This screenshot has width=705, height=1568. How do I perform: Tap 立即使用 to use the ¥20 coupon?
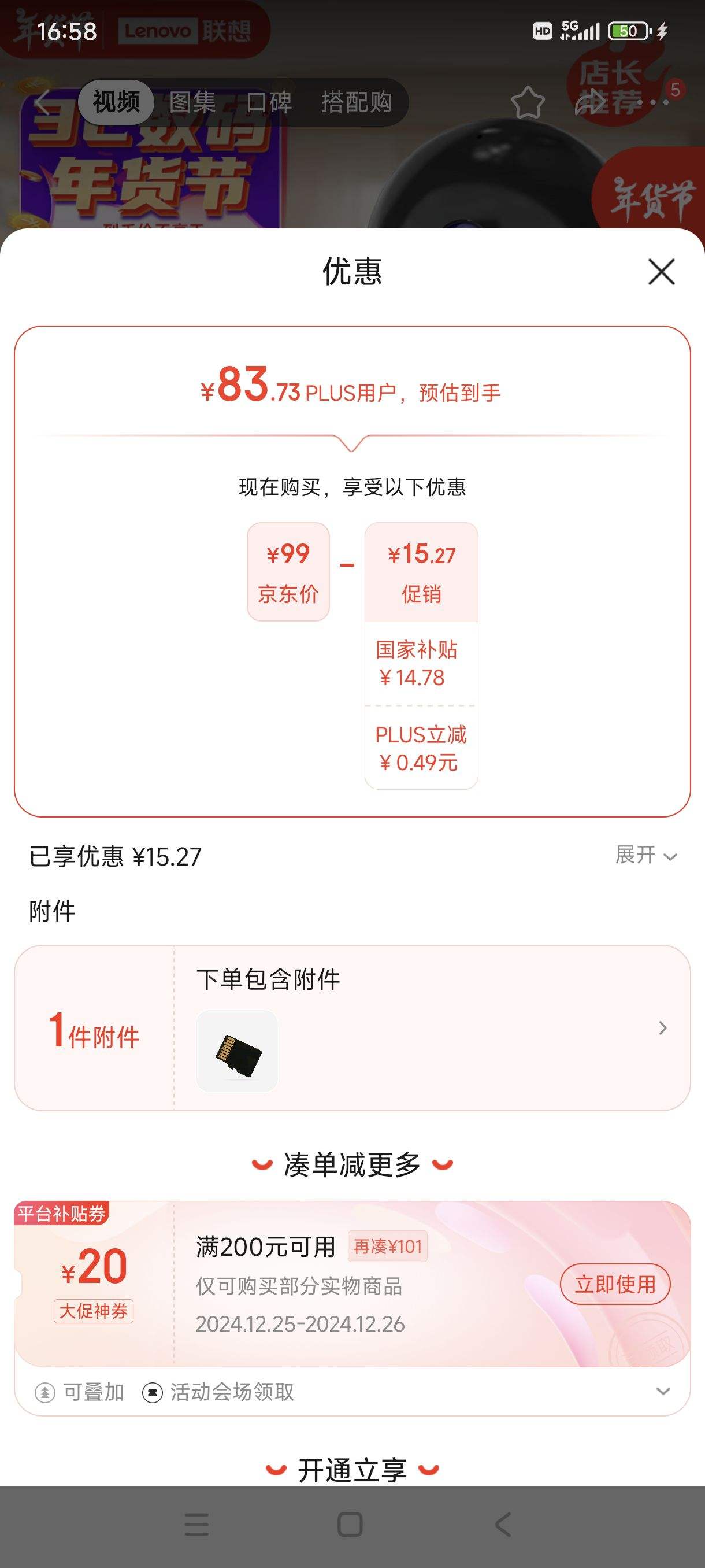point(615,1284)
